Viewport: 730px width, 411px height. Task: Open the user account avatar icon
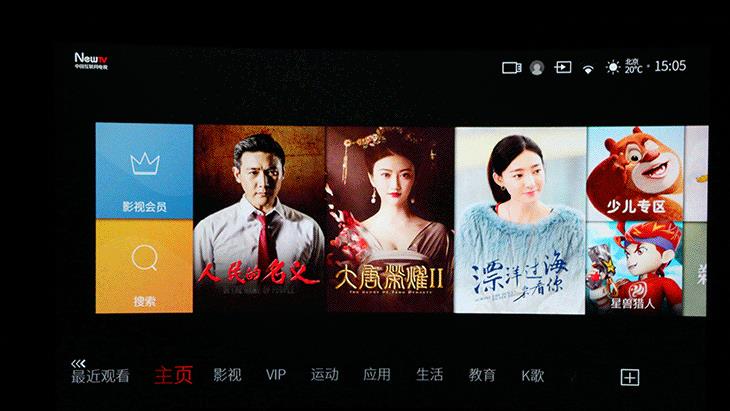pyautogui.click(x=537, y=67)
